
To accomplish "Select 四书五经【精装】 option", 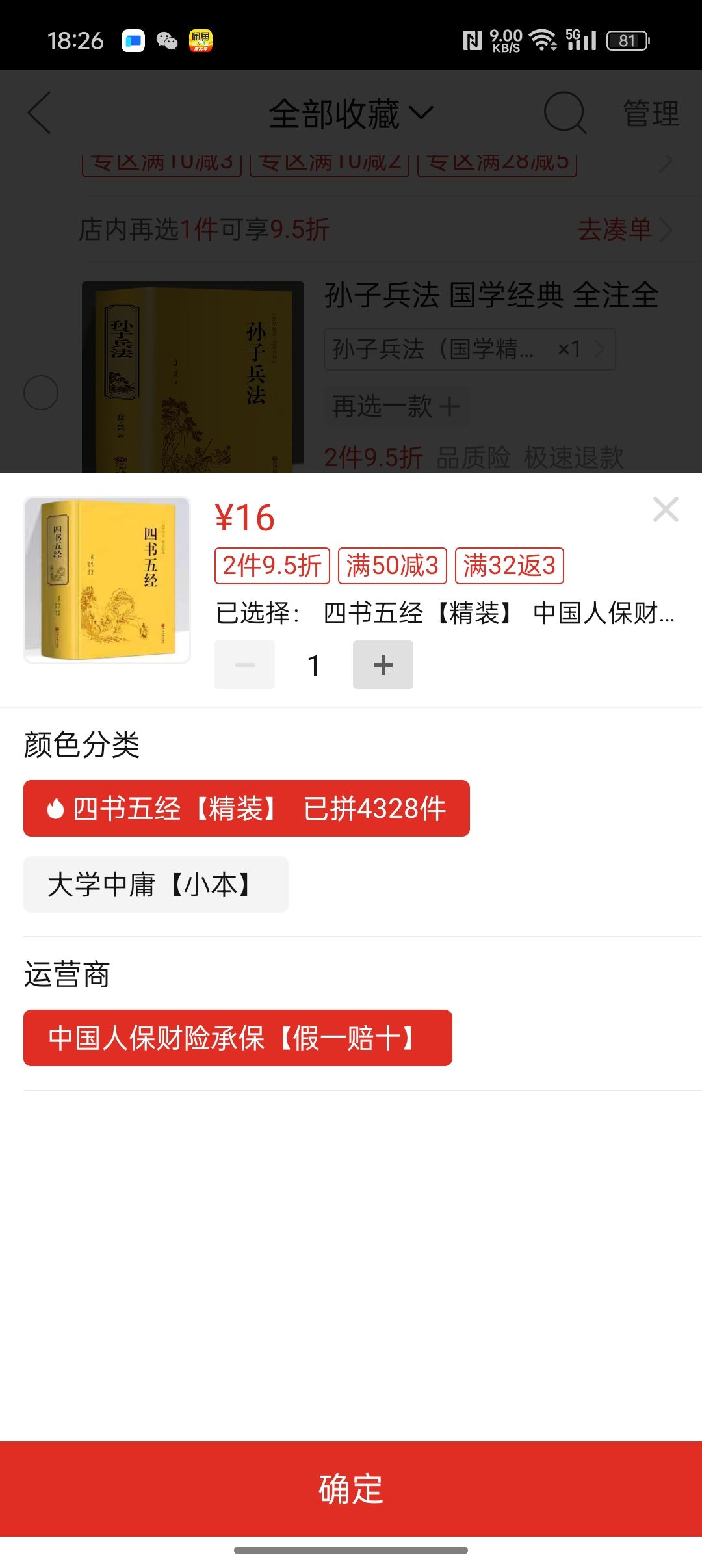I will click(246, 808).
